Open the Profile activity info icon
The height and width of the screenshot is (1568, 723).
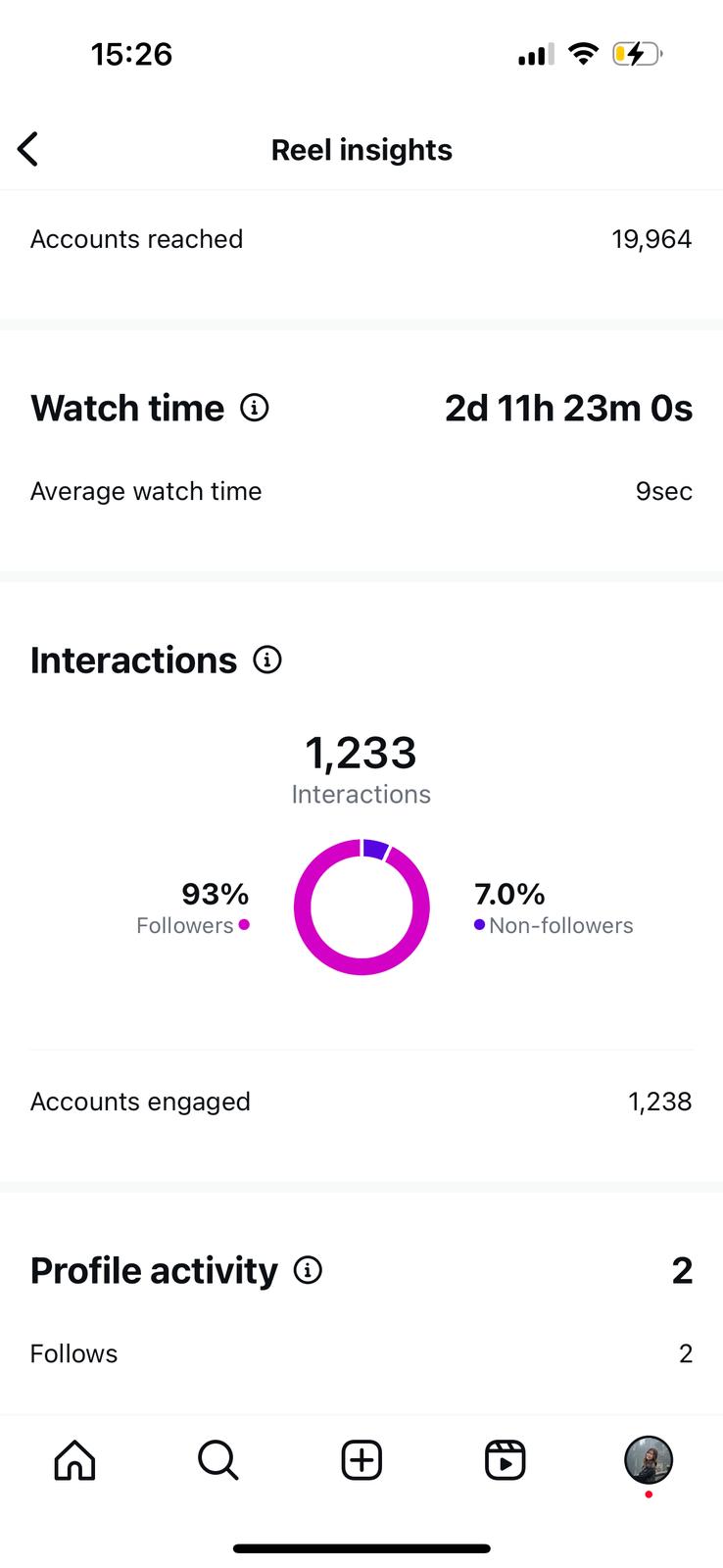point(308,1270)
